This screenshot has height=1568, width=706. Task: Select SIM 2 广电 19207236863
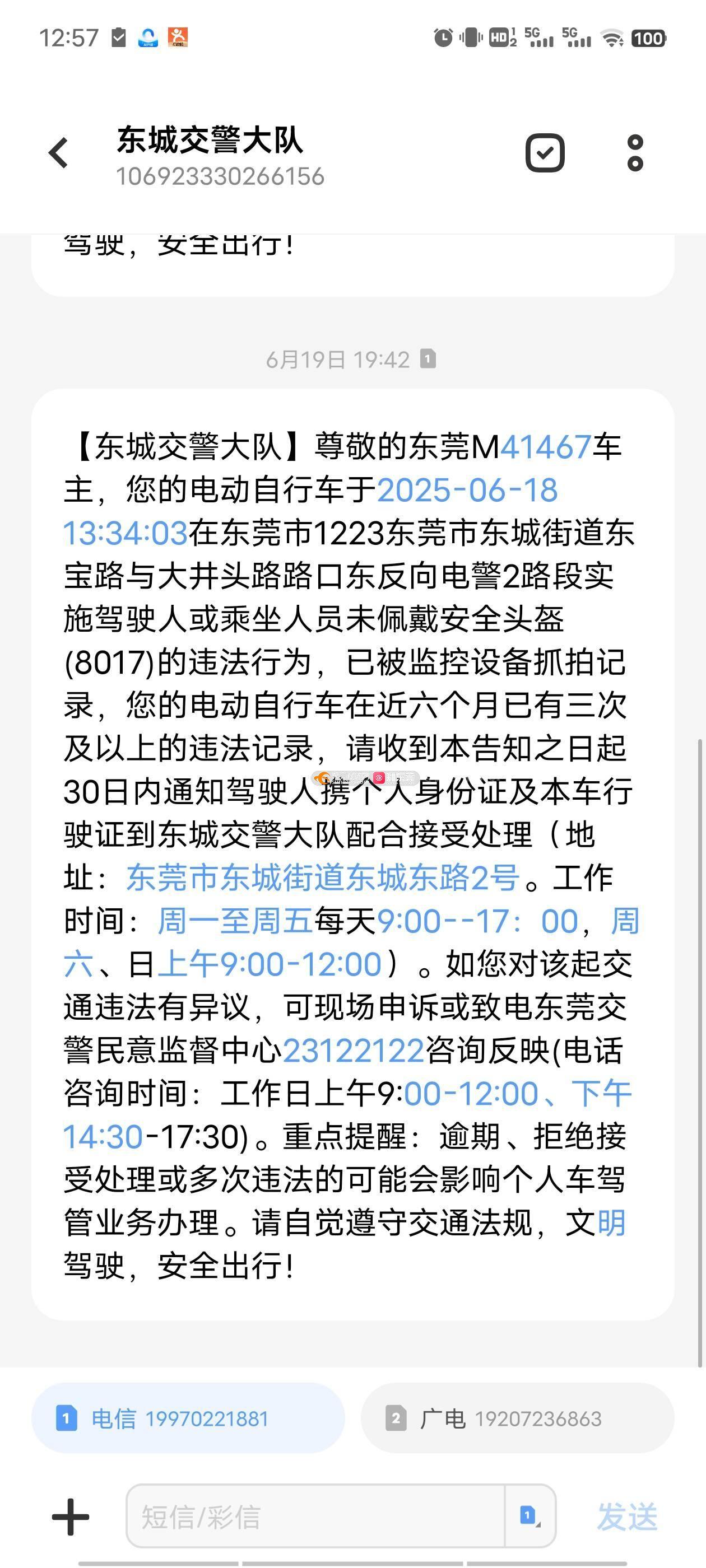click(x=518, y=1418)
